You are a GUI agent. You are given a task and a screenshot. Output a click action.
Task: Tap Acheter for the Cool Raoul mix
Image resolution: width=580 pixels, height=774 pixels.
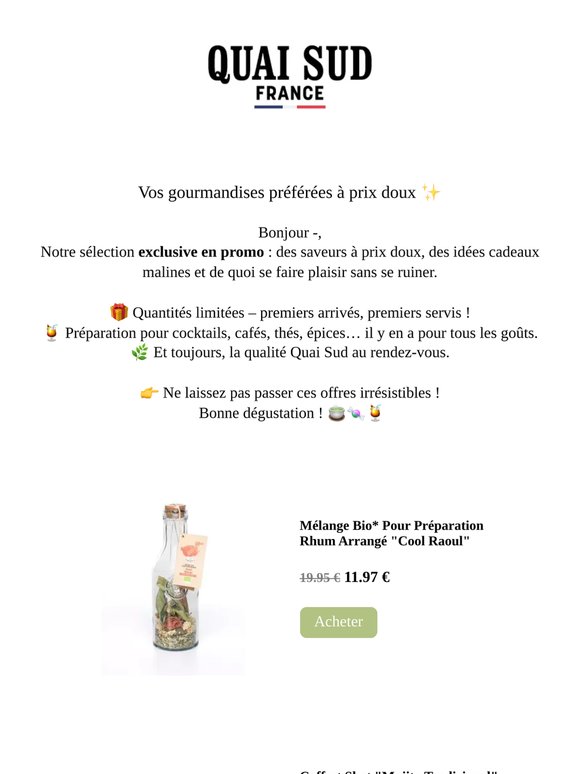338,622
